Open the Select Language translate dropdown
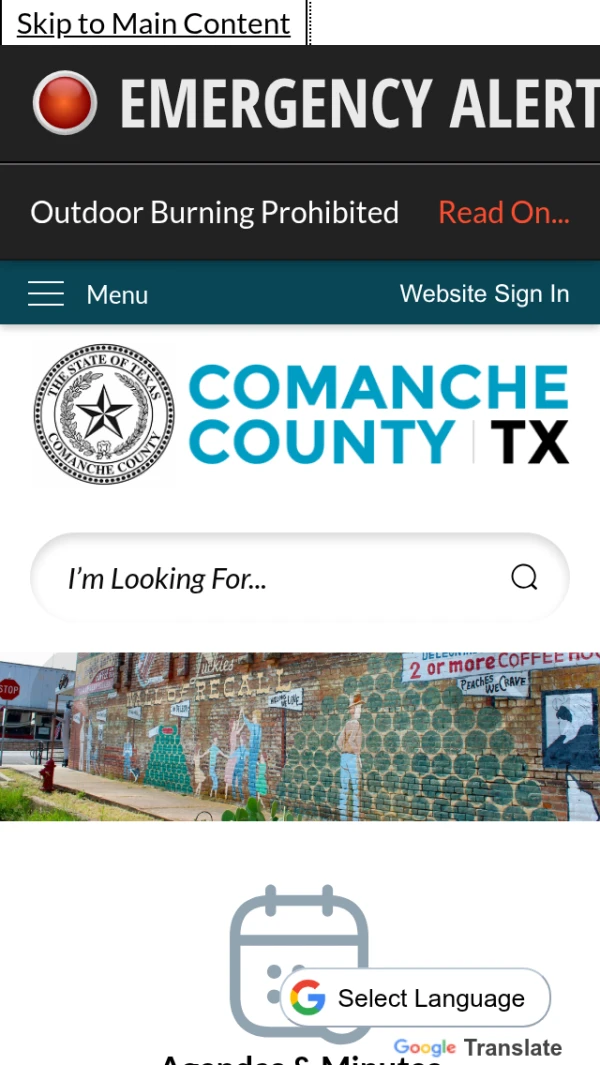The width and height of the screenshot is (600, 1065). click(x=416, y=998)
